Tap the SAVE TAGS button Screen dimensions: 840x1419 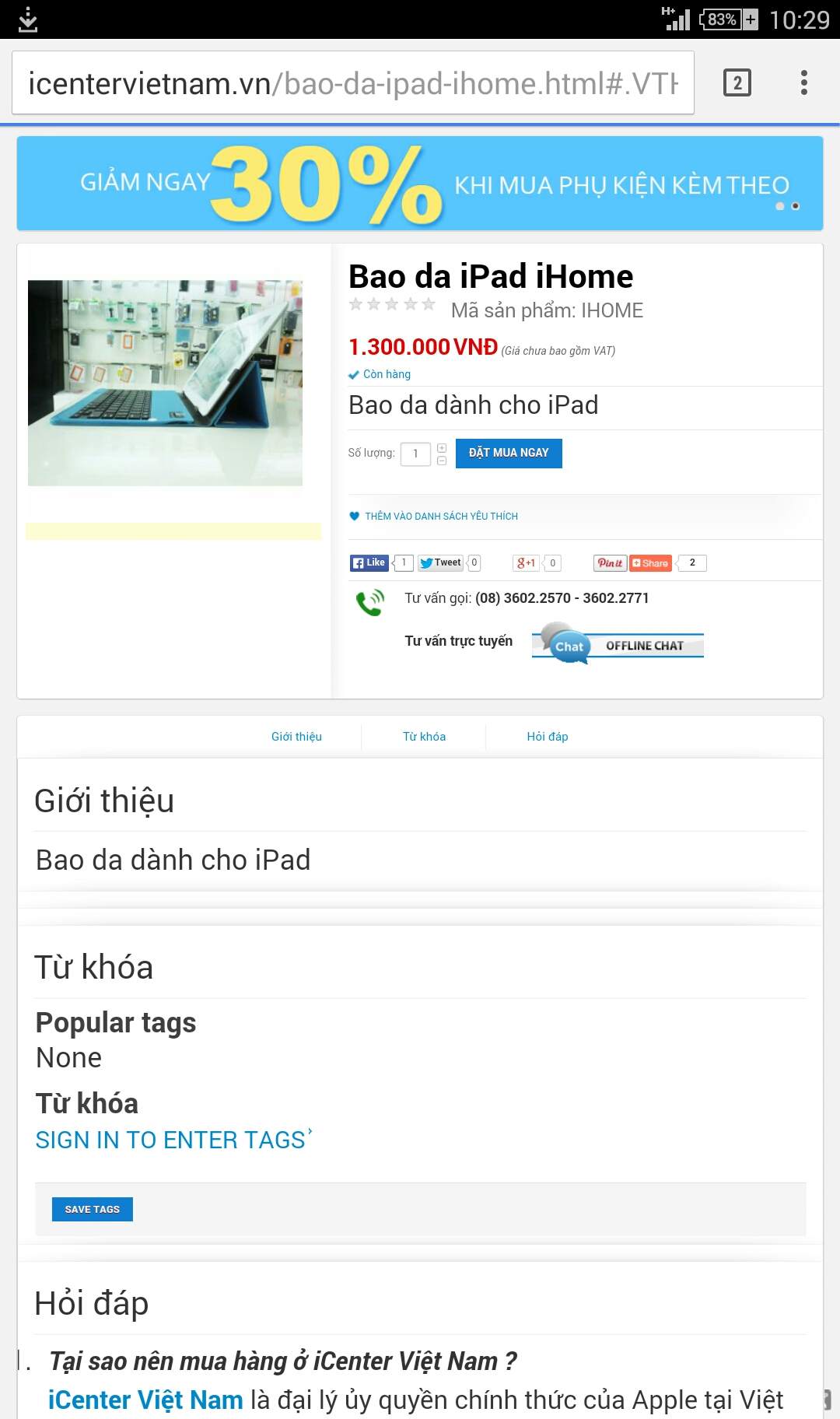93,1209
